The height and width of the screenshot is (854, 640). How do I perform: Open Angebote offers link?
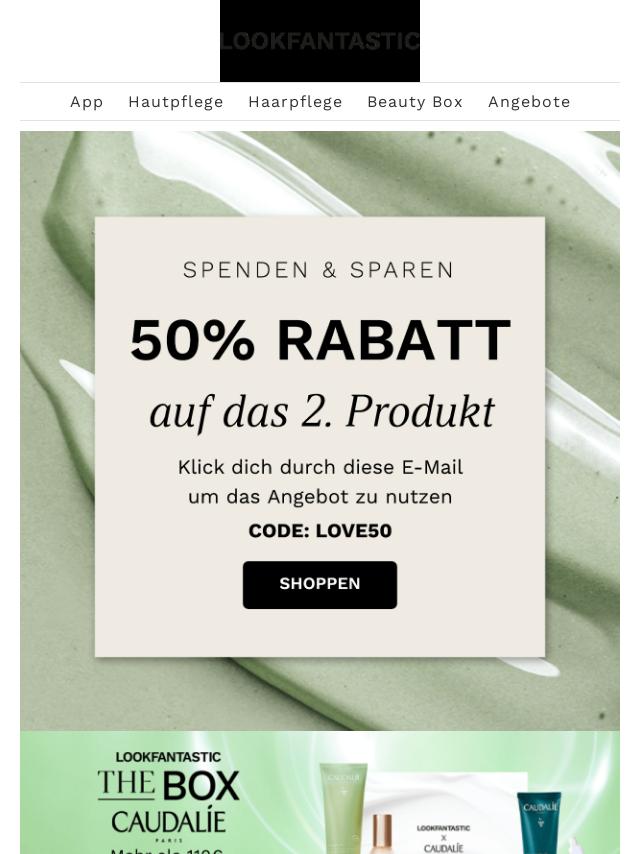click(x=529, y=102)
